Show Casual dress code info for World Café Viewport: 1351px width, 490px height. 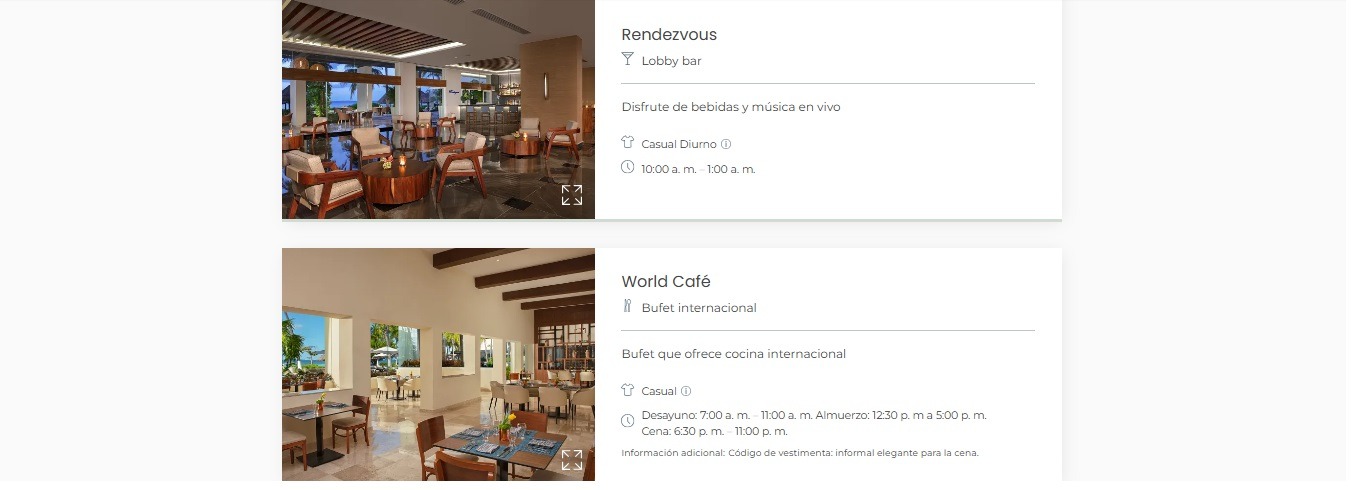click(686, 391)
